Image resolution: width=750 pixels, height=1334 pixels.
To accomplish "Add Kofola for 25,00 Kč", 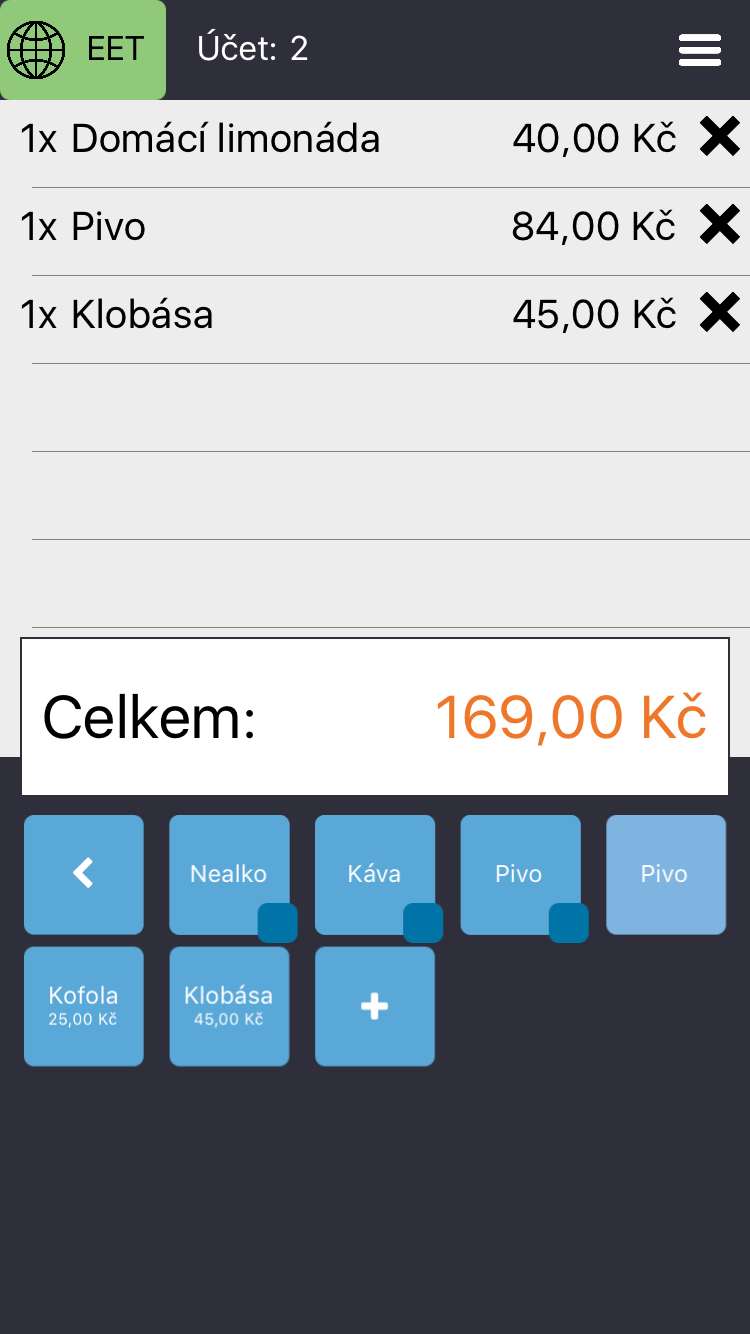I will coord(84,1005).
